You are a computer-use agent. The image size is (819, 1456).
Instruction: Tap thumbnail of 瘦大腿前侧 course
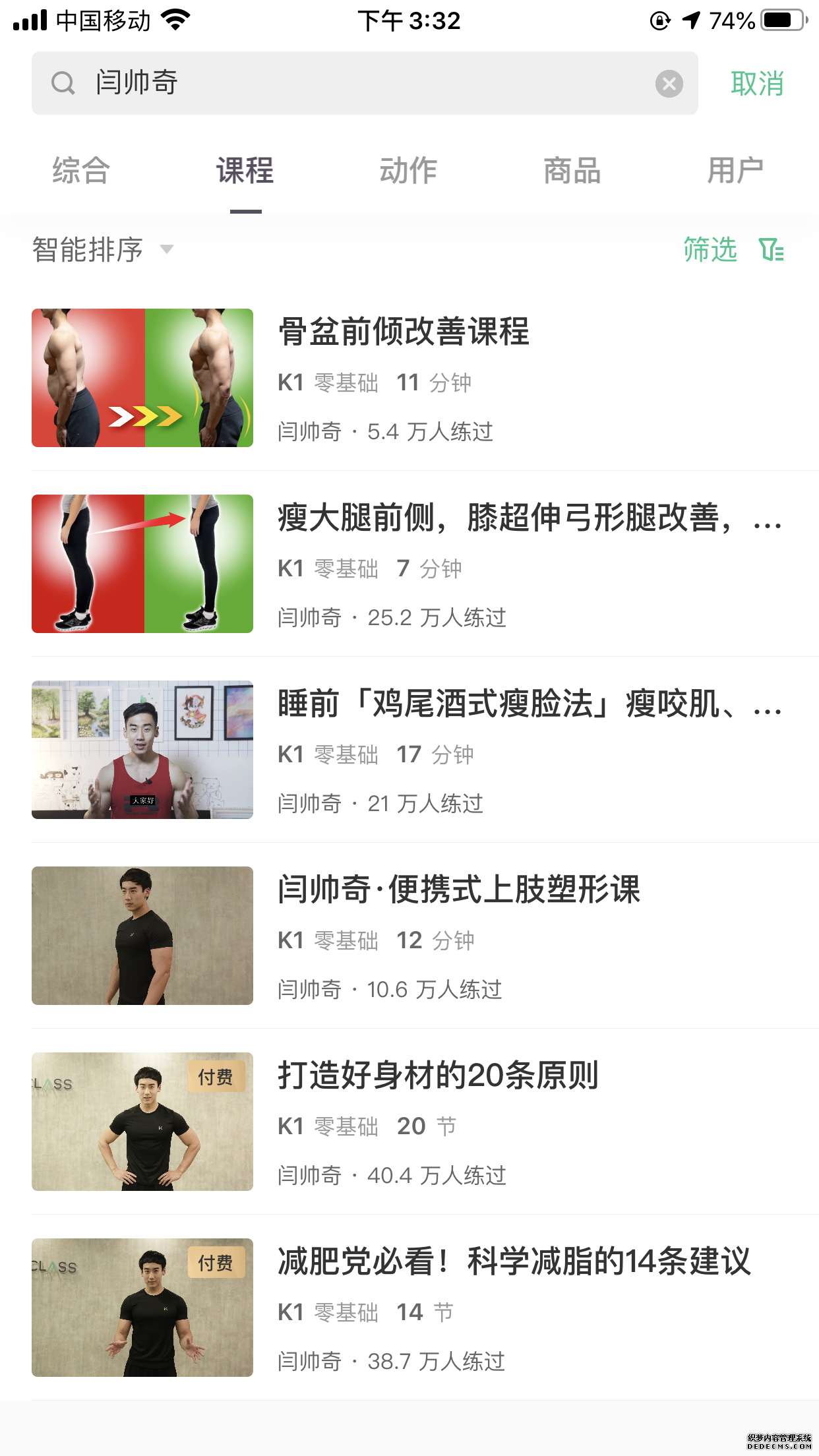[141, 564]
